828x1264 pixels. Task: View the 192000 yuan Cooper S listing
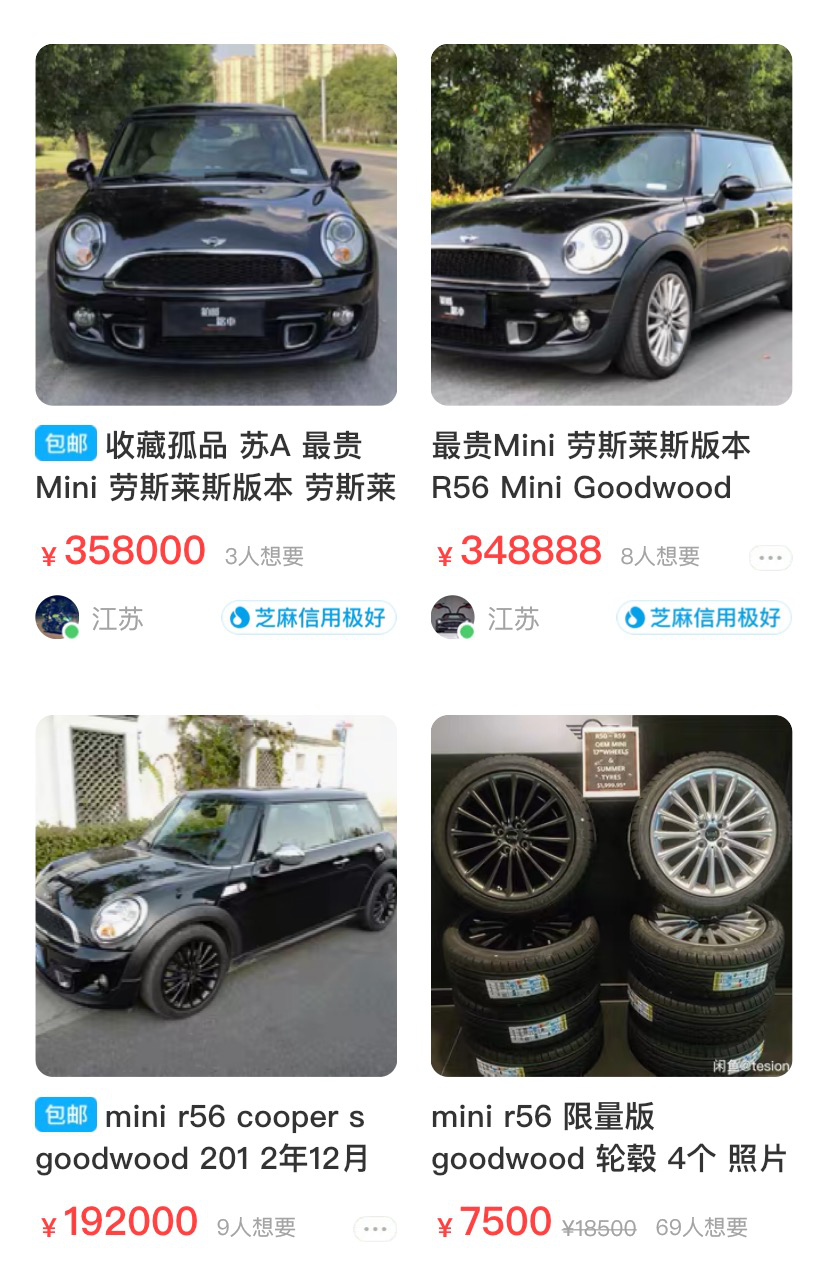click(216, 895)
